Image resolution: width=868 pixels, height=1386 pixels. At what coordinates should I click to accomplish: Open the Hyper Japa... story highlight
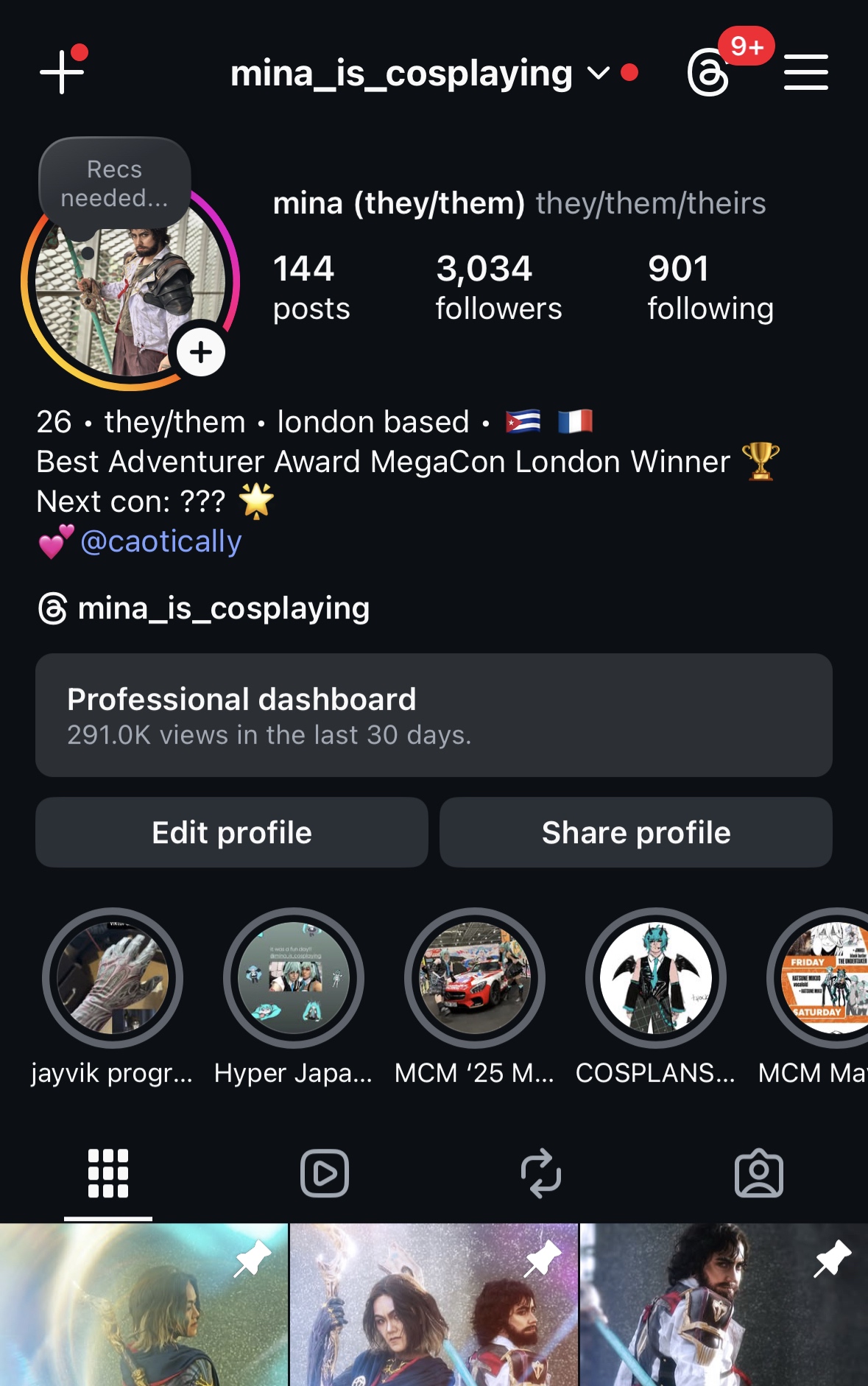294,978
